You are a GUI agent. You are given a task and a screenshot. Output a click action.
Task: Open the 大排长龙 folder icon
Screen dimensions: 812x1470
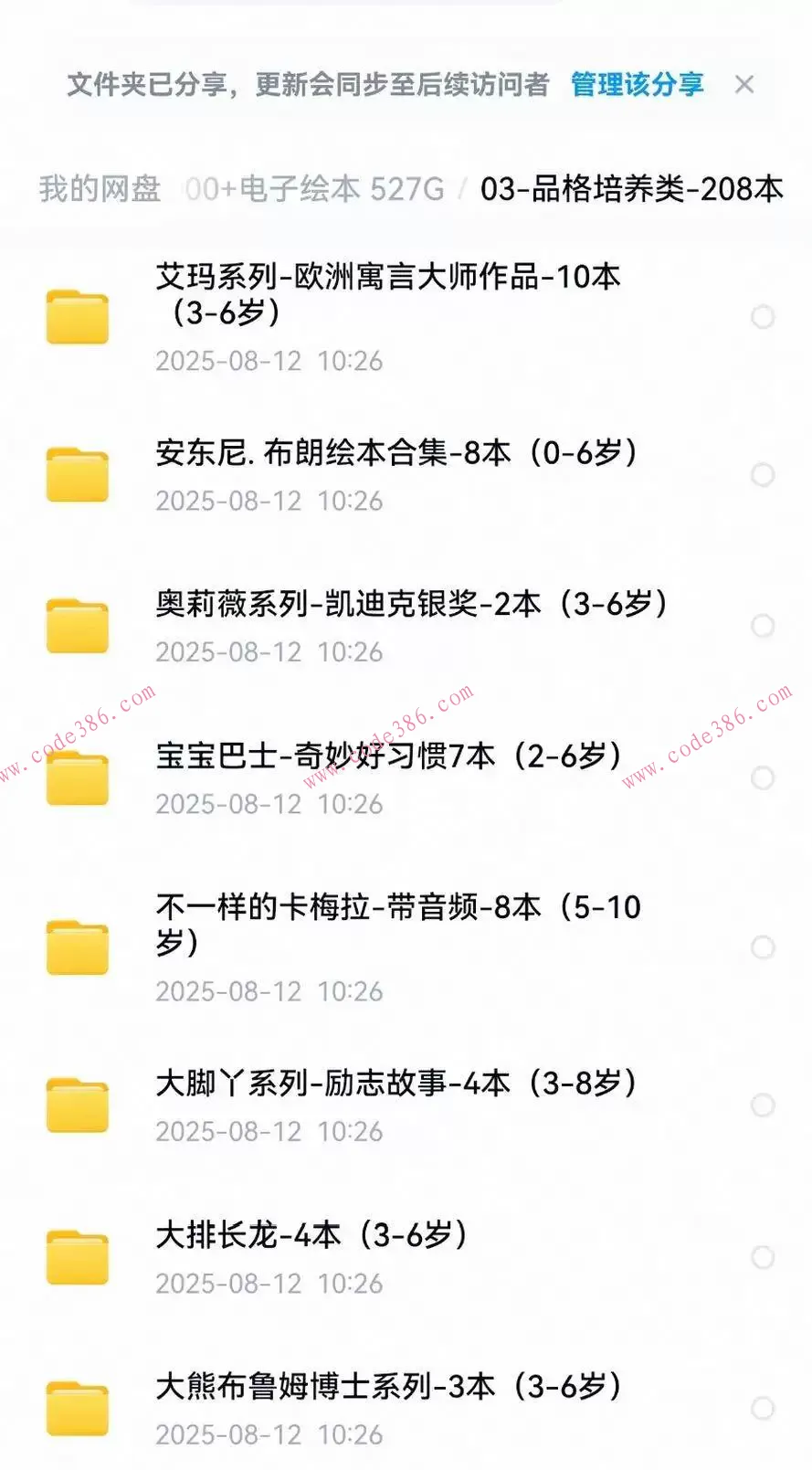click(x=78, y=1253)
